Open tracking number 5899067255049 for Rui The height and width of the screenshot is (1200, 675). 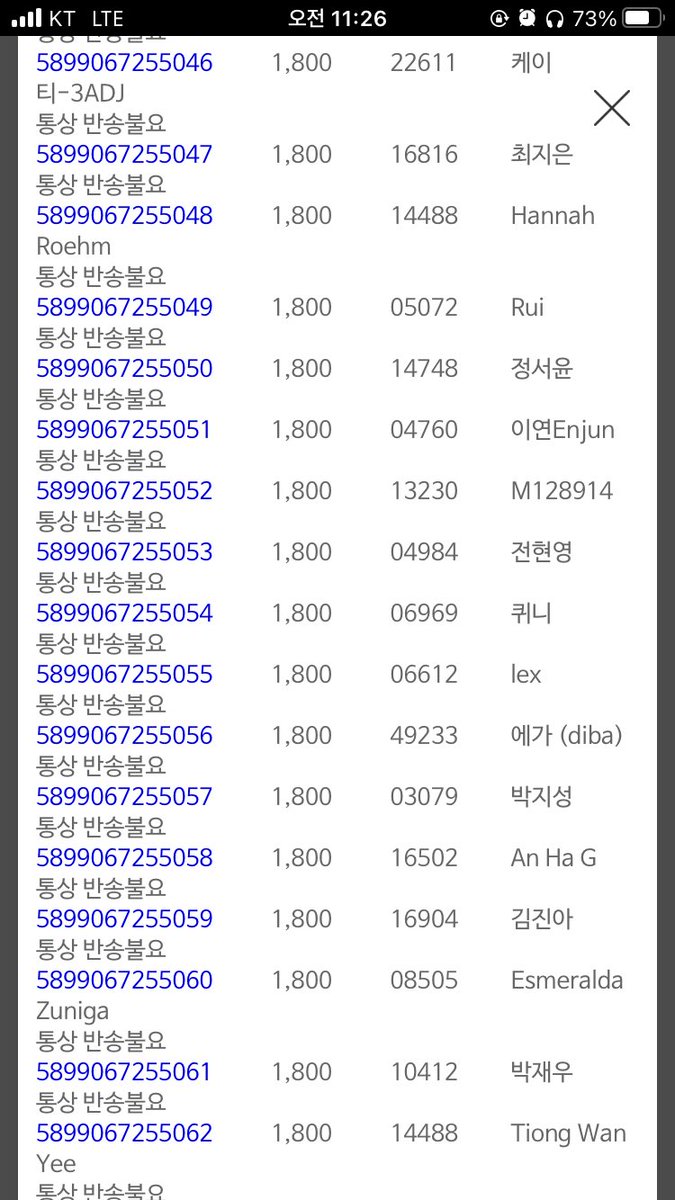point(124,307)
